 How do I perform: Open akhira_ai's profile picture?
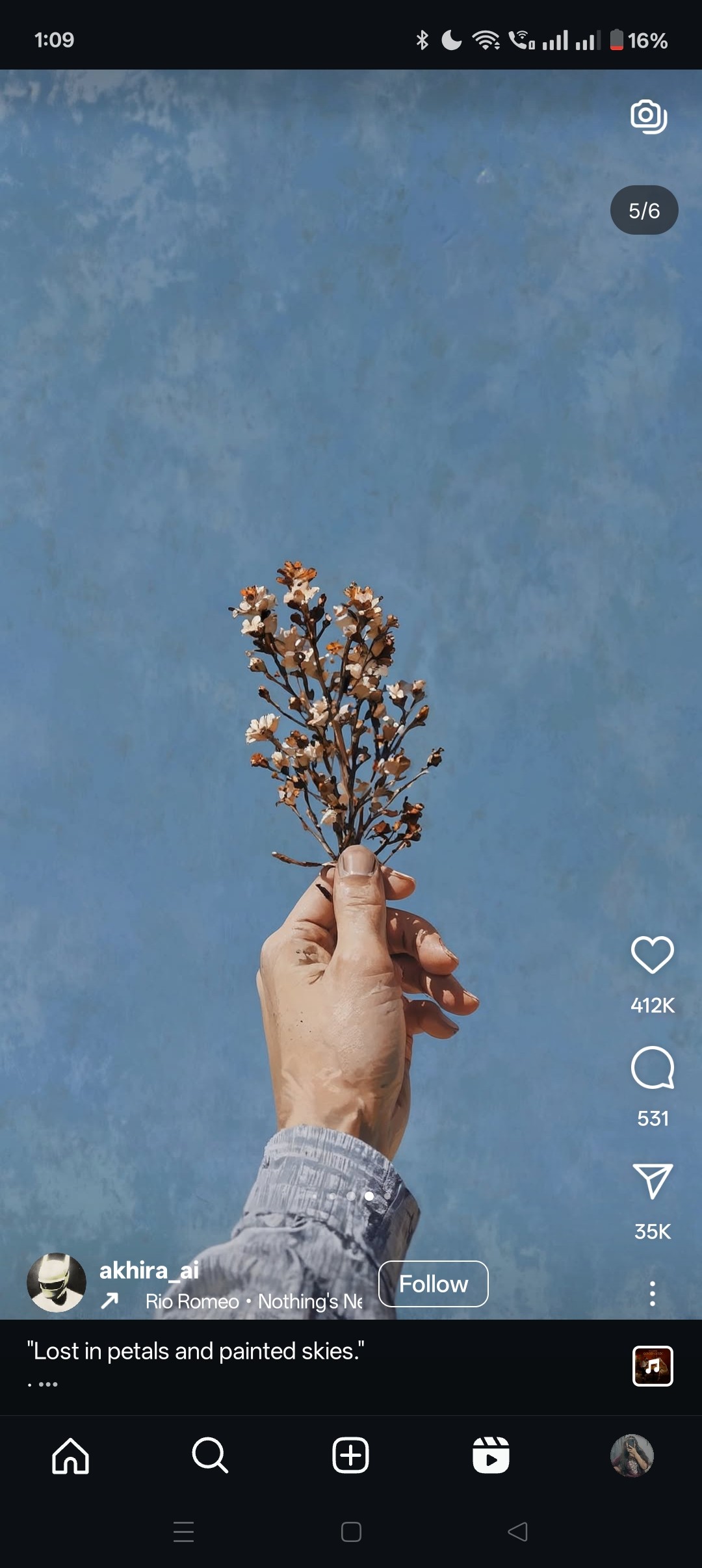tap(57, 1283)
